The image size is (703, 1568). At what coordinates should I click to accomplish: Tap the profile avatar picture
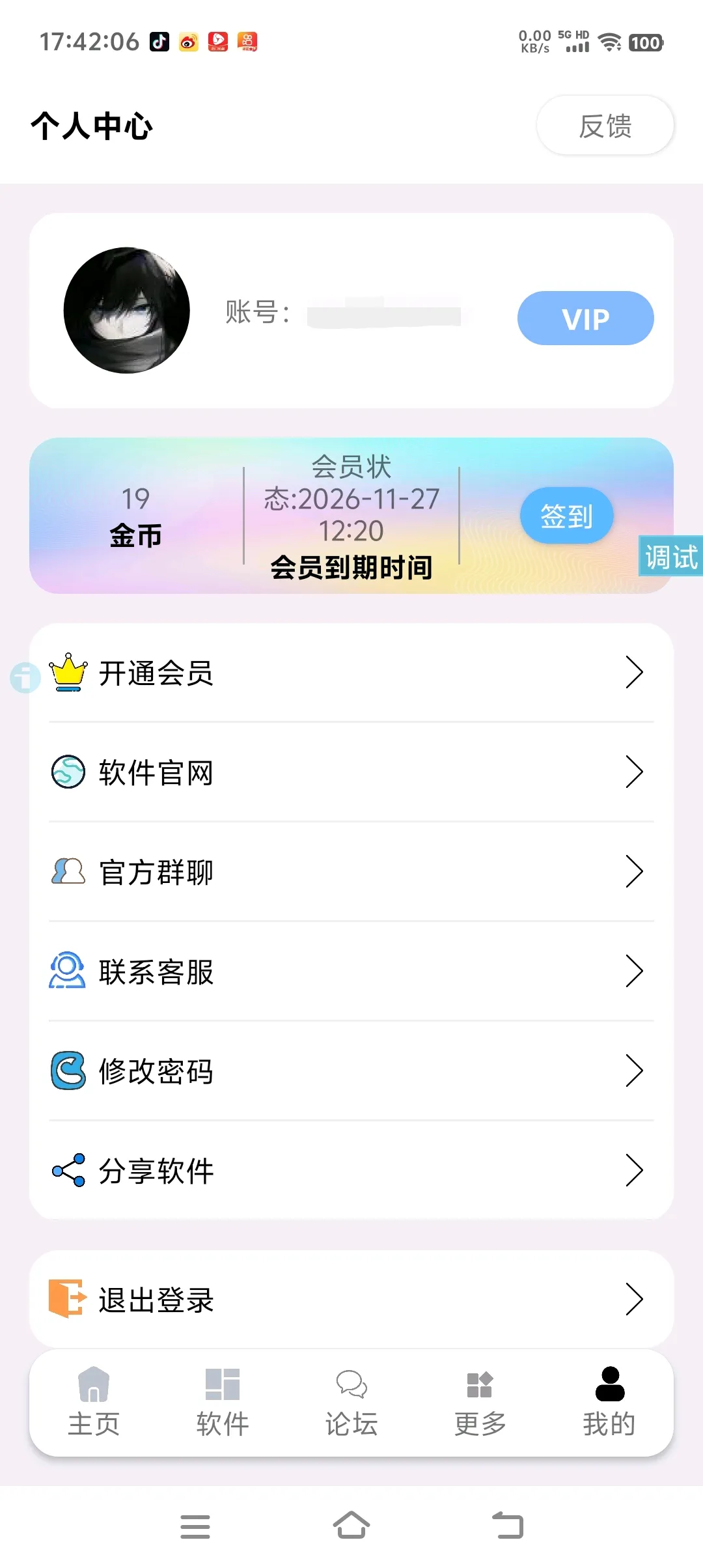[127, 310]
